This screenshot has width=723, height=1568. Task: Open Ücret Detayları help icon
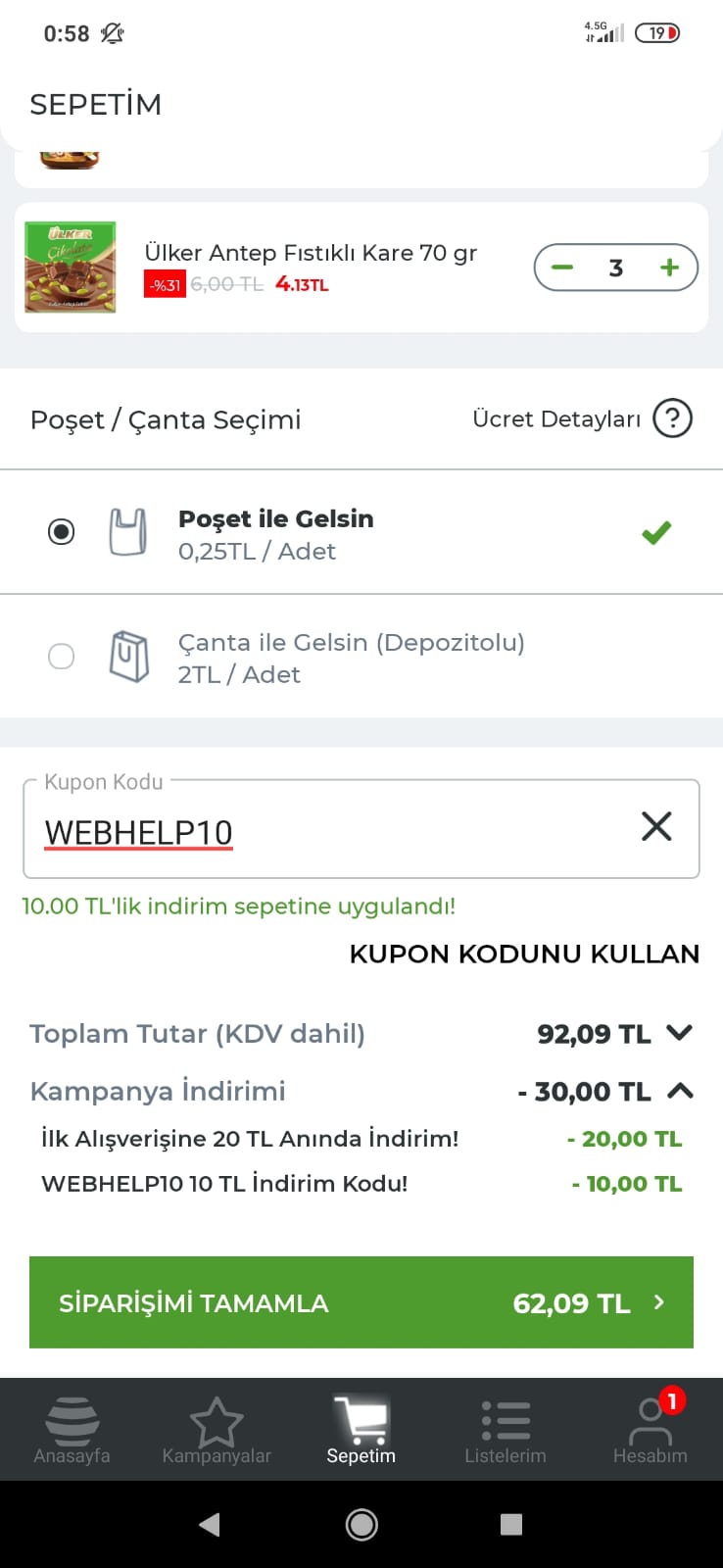point(673,418)
